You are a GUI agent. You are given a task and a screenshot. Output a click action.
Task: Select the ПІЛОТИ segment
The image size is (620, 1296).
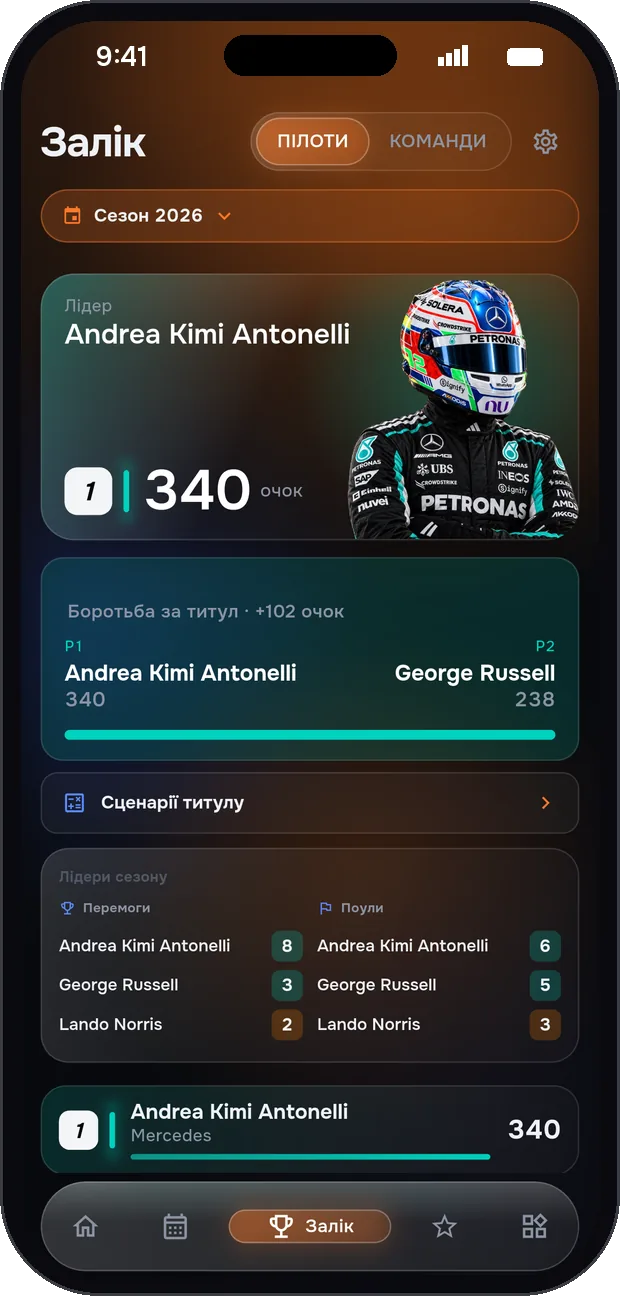pyautogui.click(x=313, y=141)
